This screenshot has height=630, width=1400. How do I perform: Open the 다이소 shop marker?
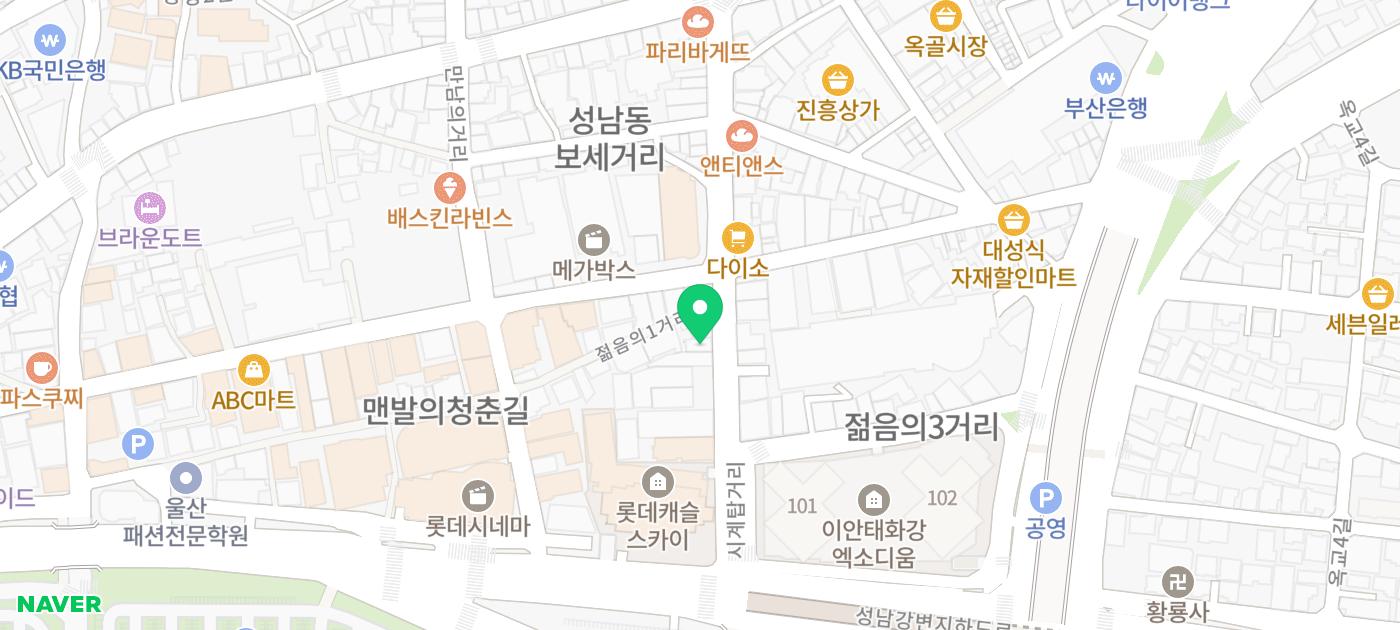tap(738, 238)
